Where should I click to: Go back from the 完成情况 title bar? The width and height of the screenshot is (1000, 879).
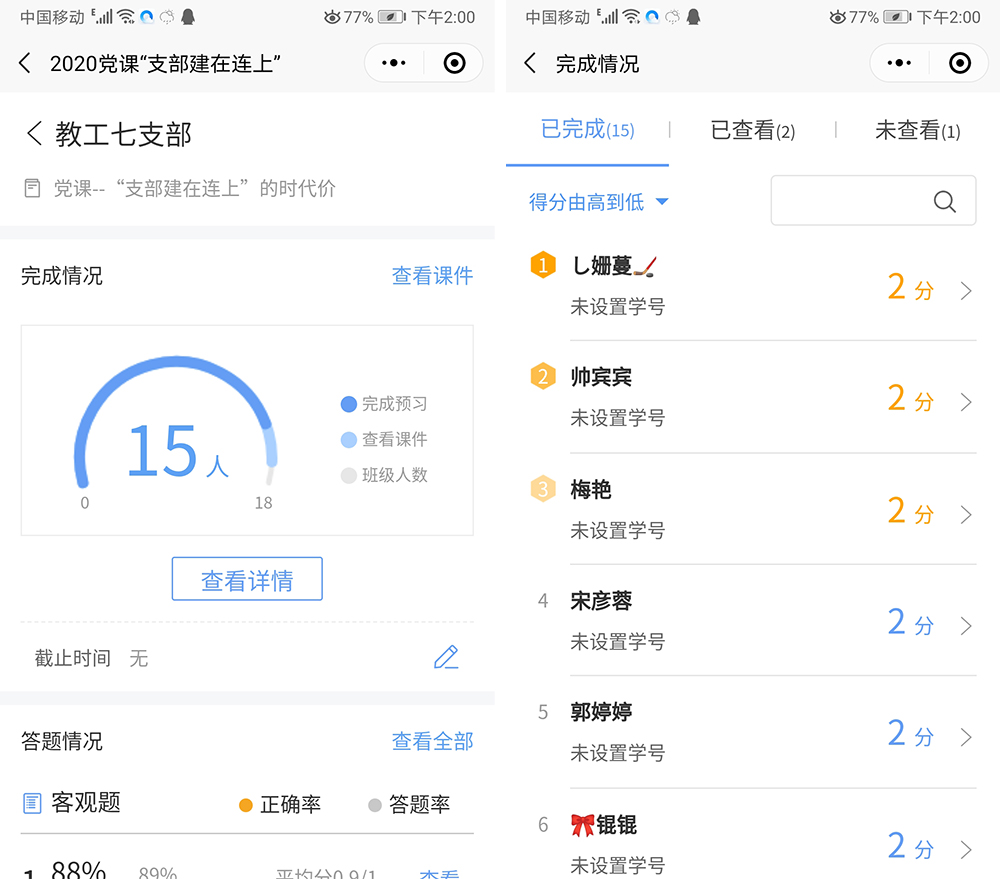pos(530,64)
